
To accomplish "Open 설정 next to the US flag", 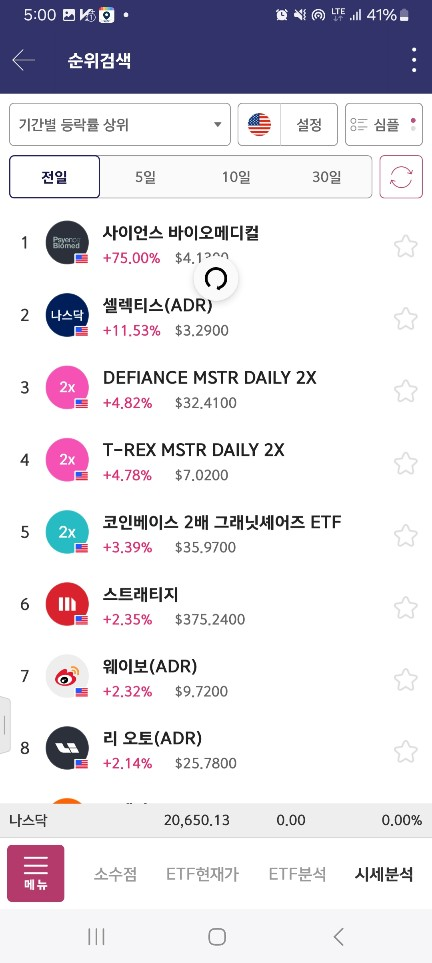I will point(309,125).
